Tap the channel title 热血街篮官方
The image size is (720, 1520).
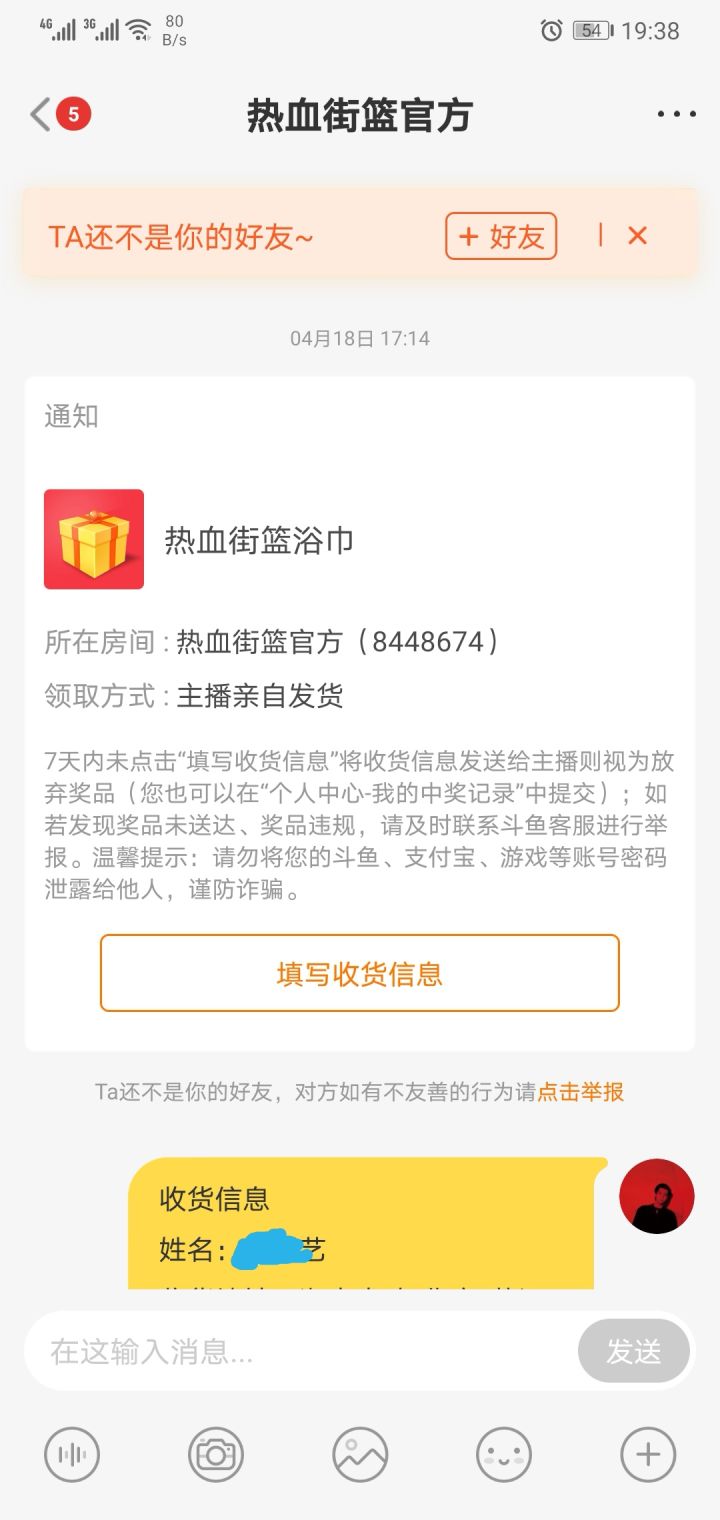[360, 114]
